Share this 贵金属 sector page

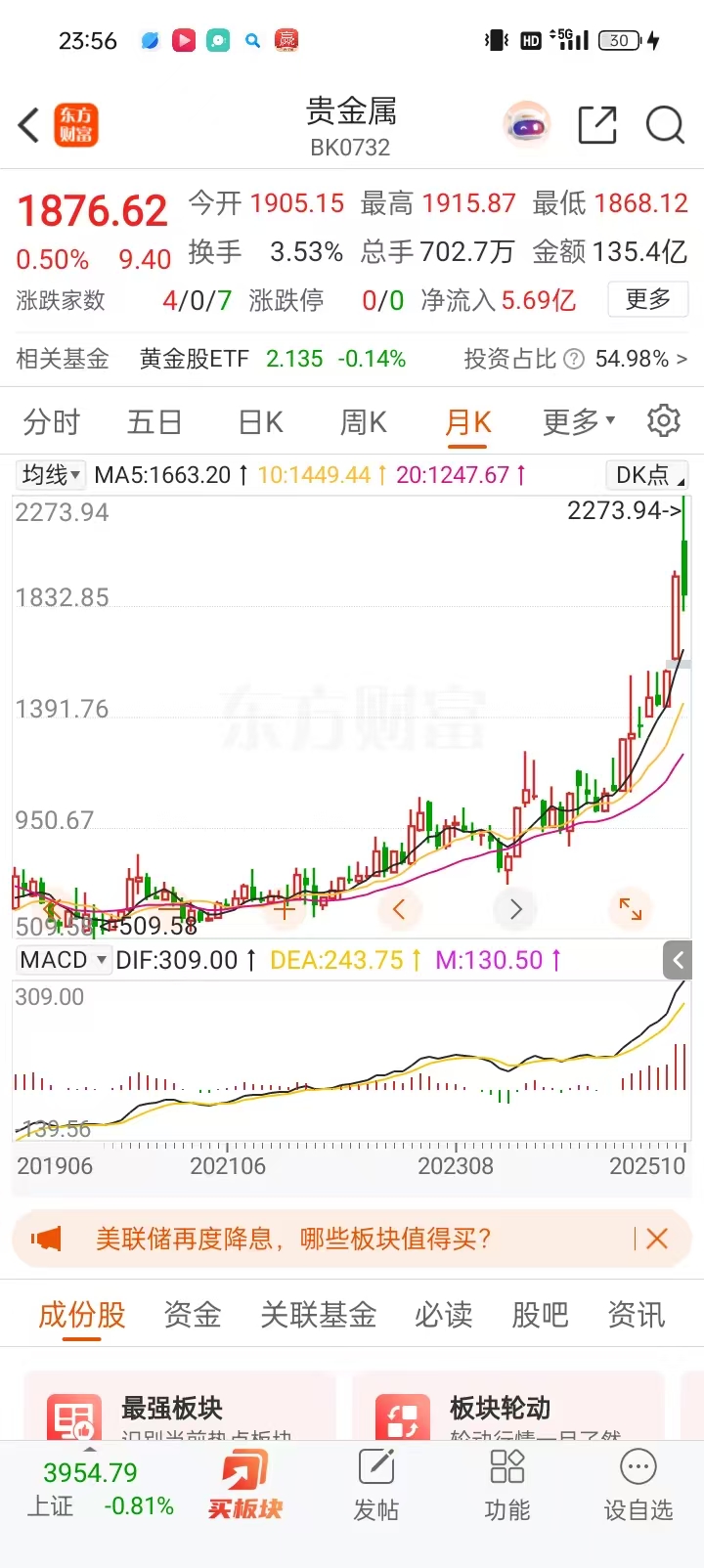tap(596, 125)
